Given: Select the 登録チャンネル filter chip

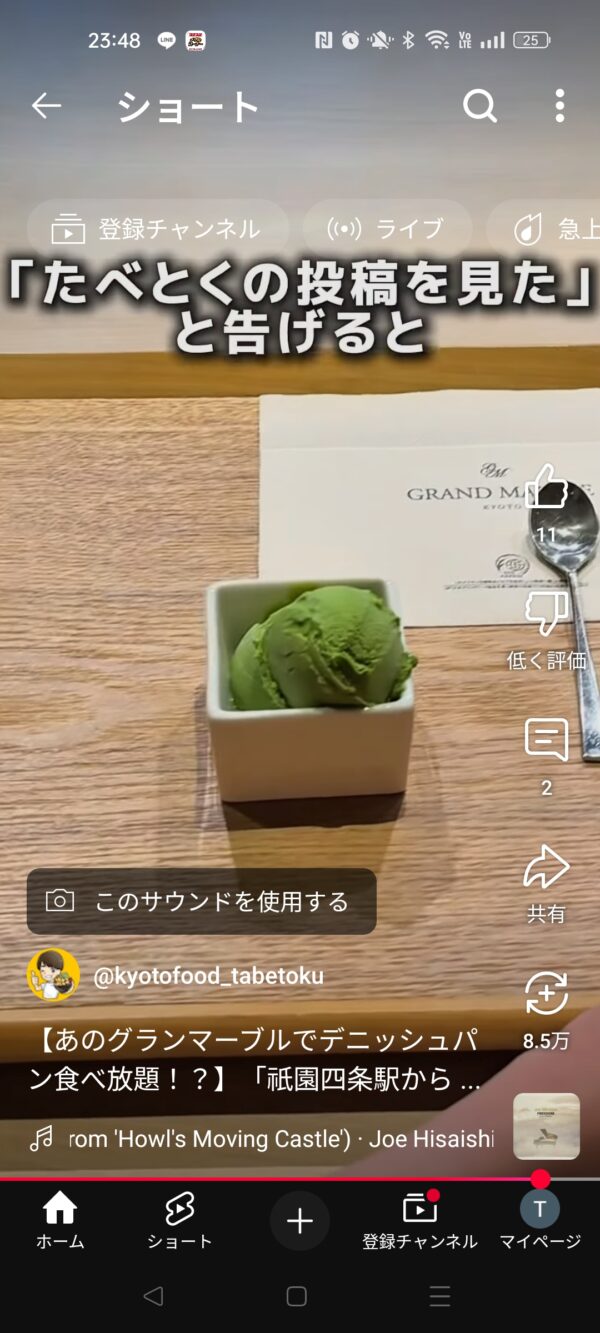Looking at the screenshot, I should 157,229.
